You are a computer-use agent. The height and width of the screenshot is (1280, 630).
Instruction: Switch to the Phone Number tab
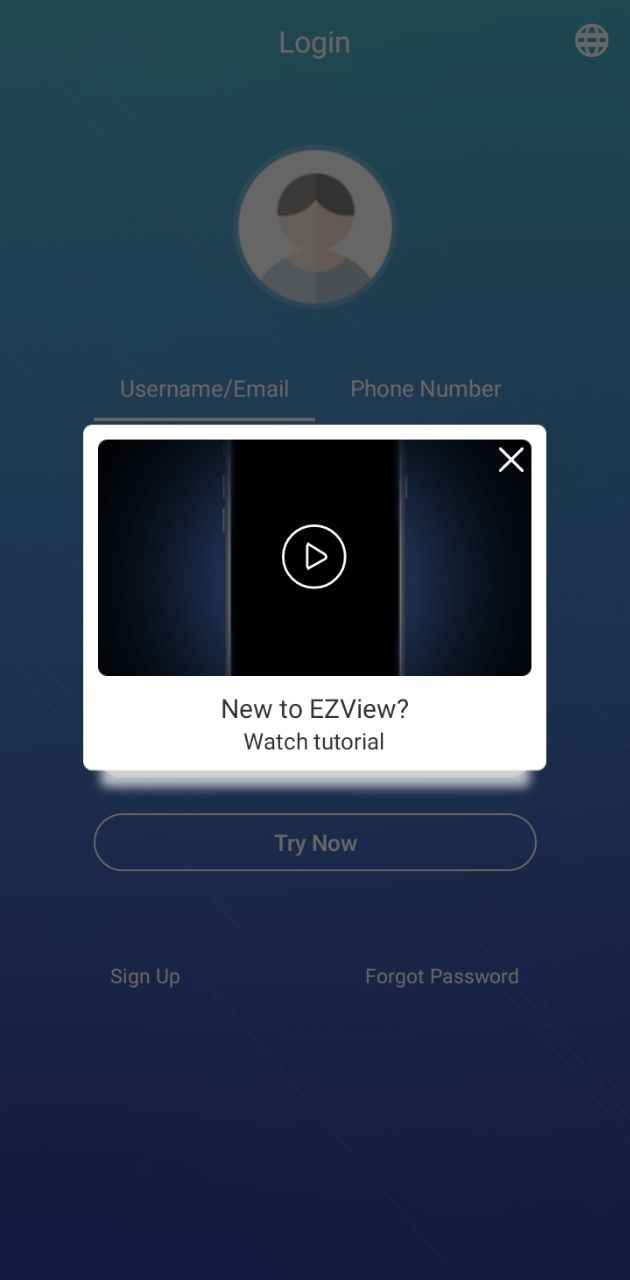pos(425,389)
